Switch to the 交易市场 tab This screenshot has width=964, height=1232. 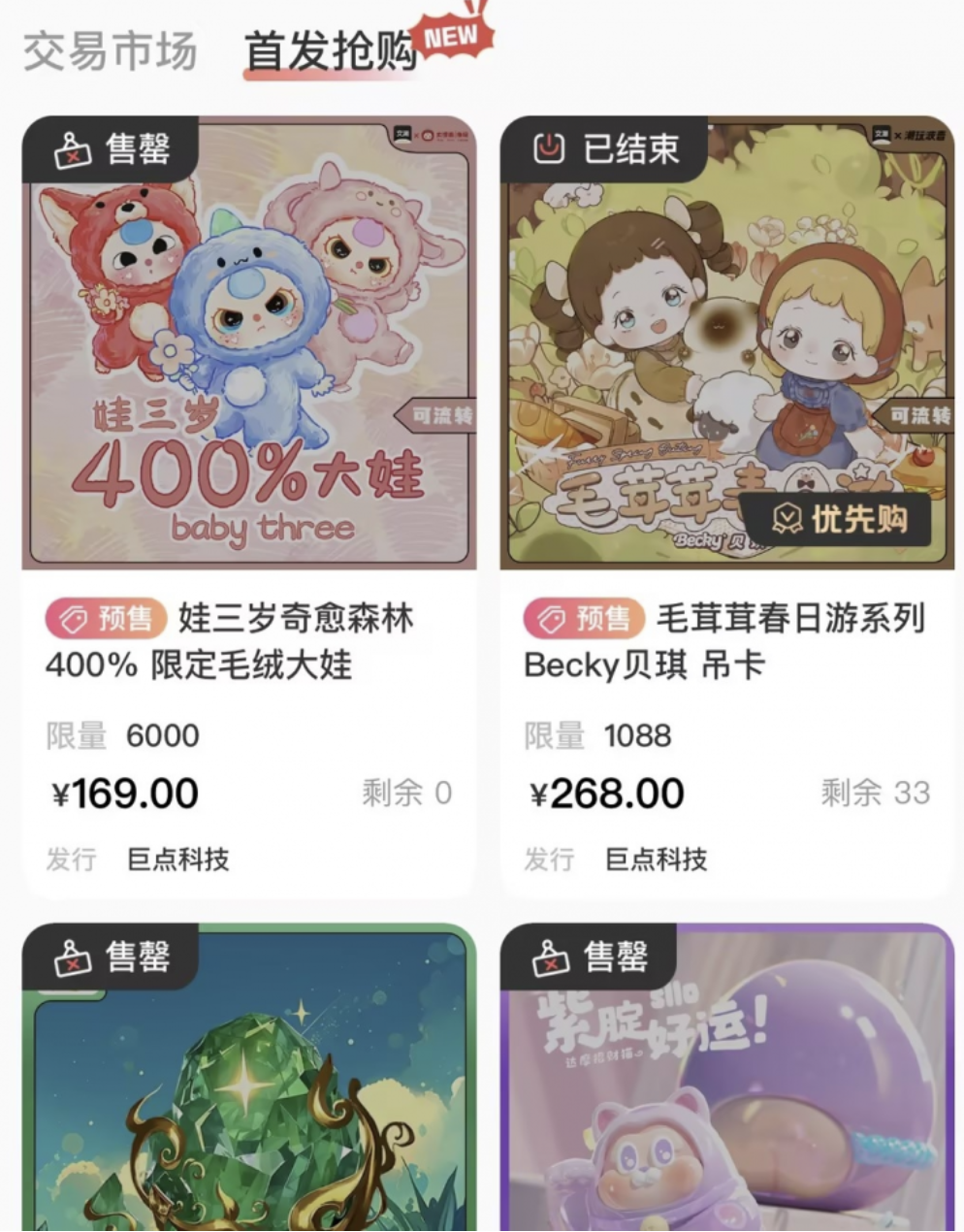click(x=110, y=50)
